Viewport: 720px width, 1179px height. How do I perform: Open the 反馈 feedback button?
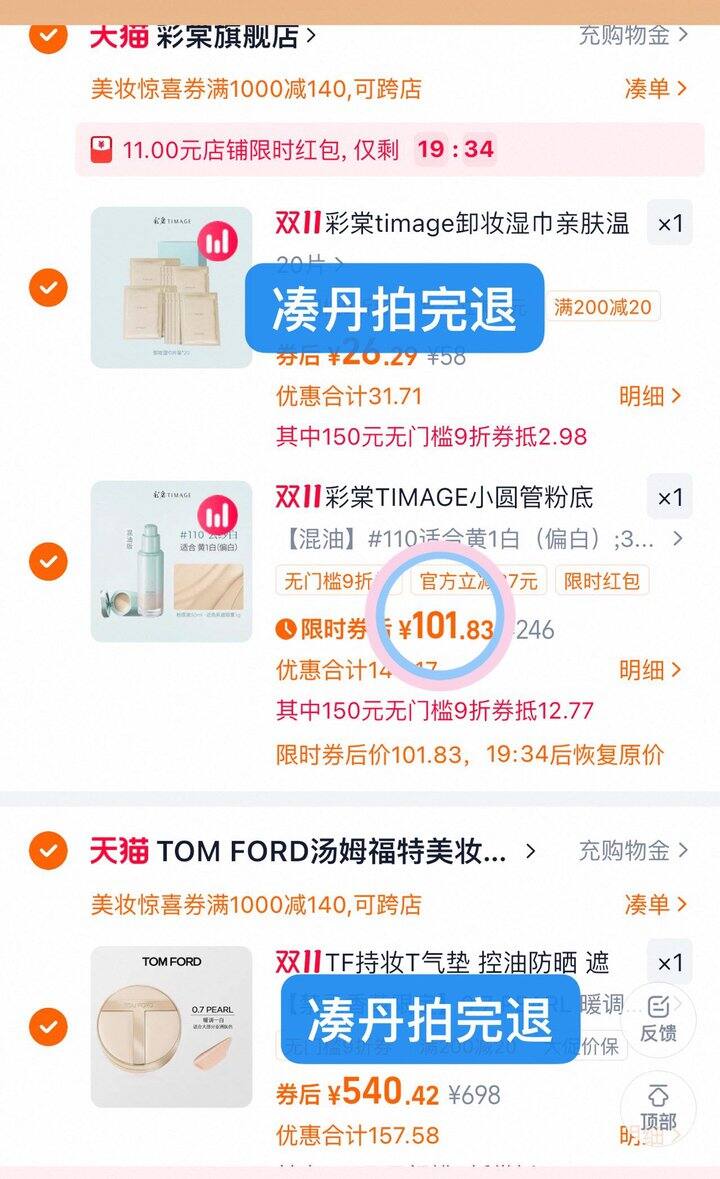click(658, 1019)
